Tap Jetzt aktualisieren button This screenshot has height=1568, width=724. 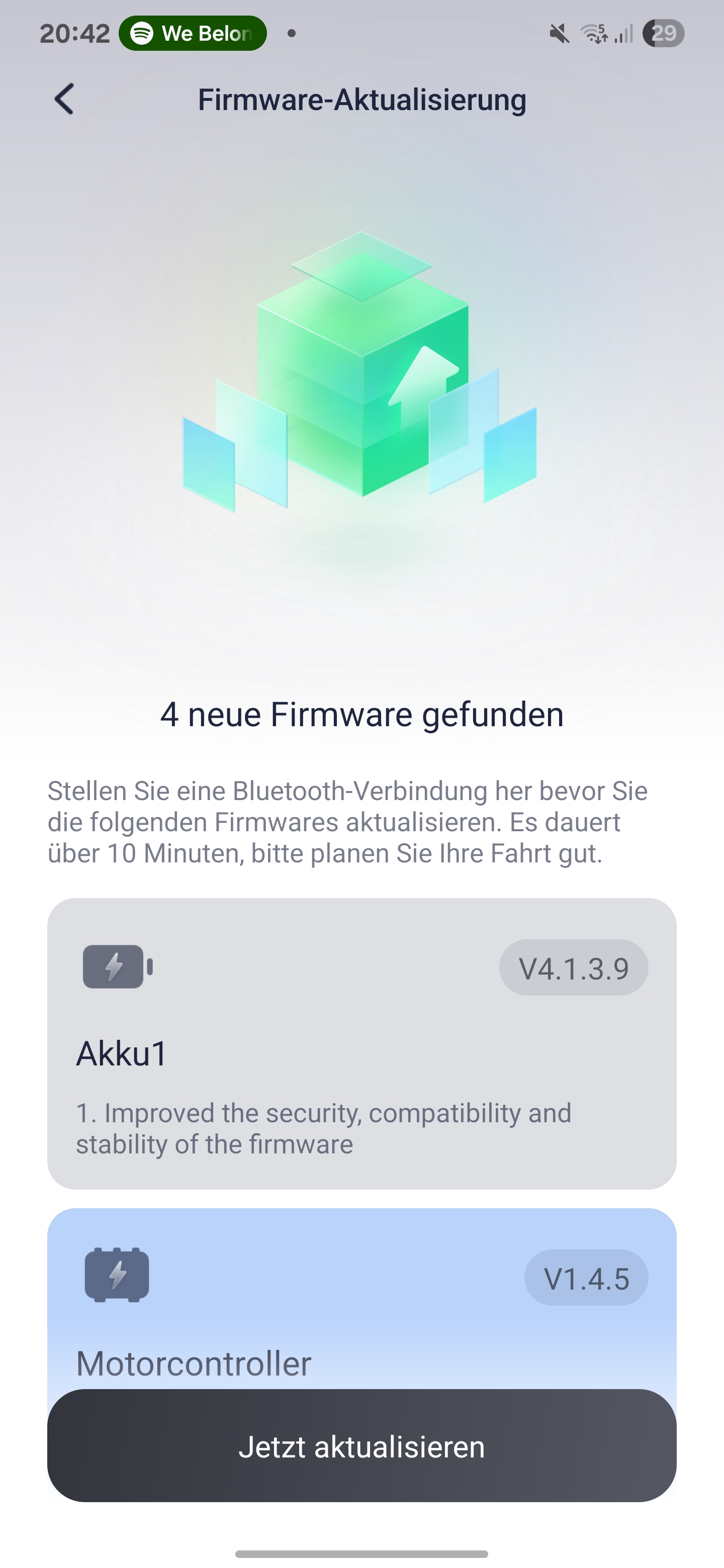point(361,1446)
